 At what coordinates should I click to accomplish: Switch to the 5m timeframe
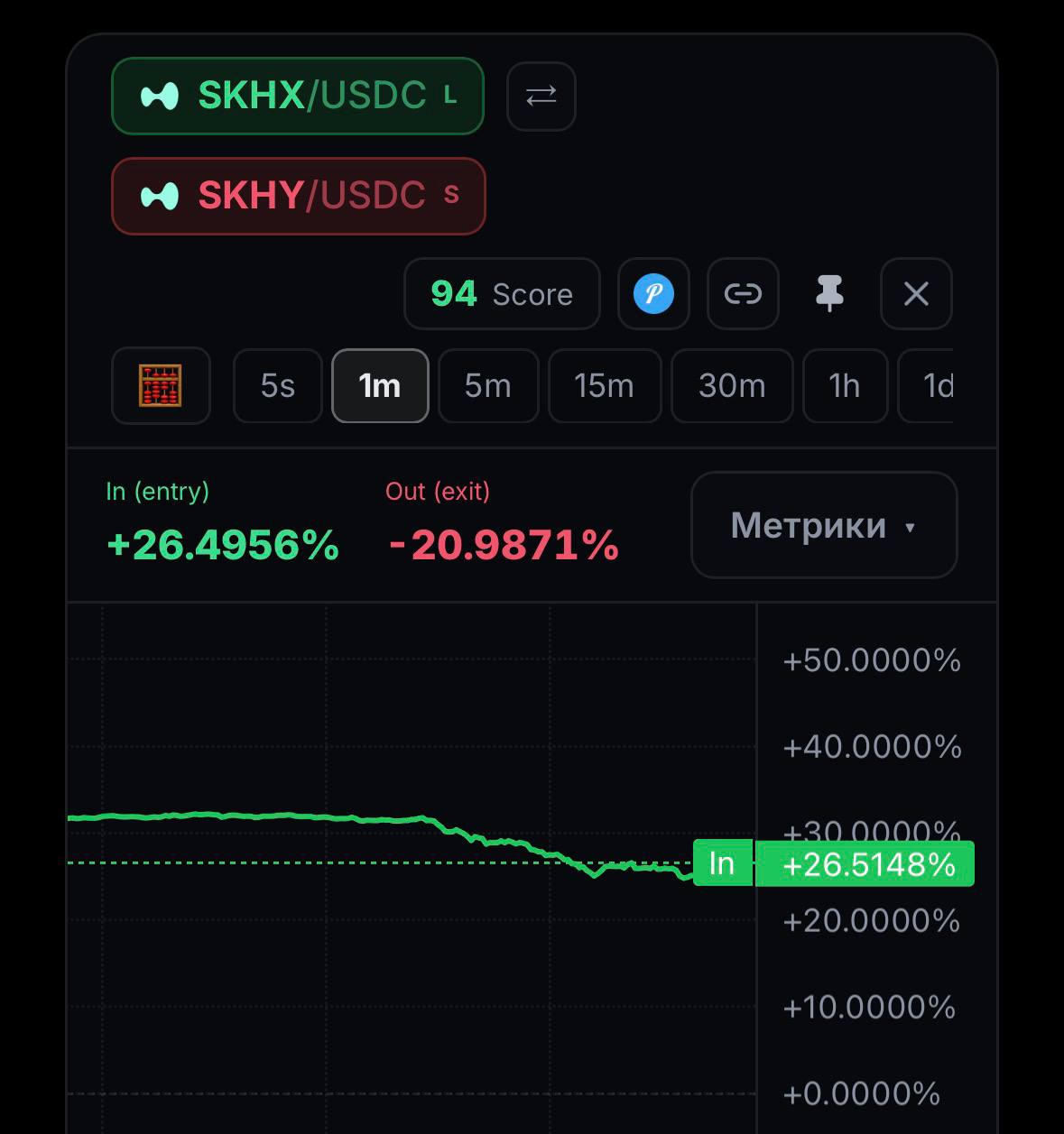tap(488, 386)
